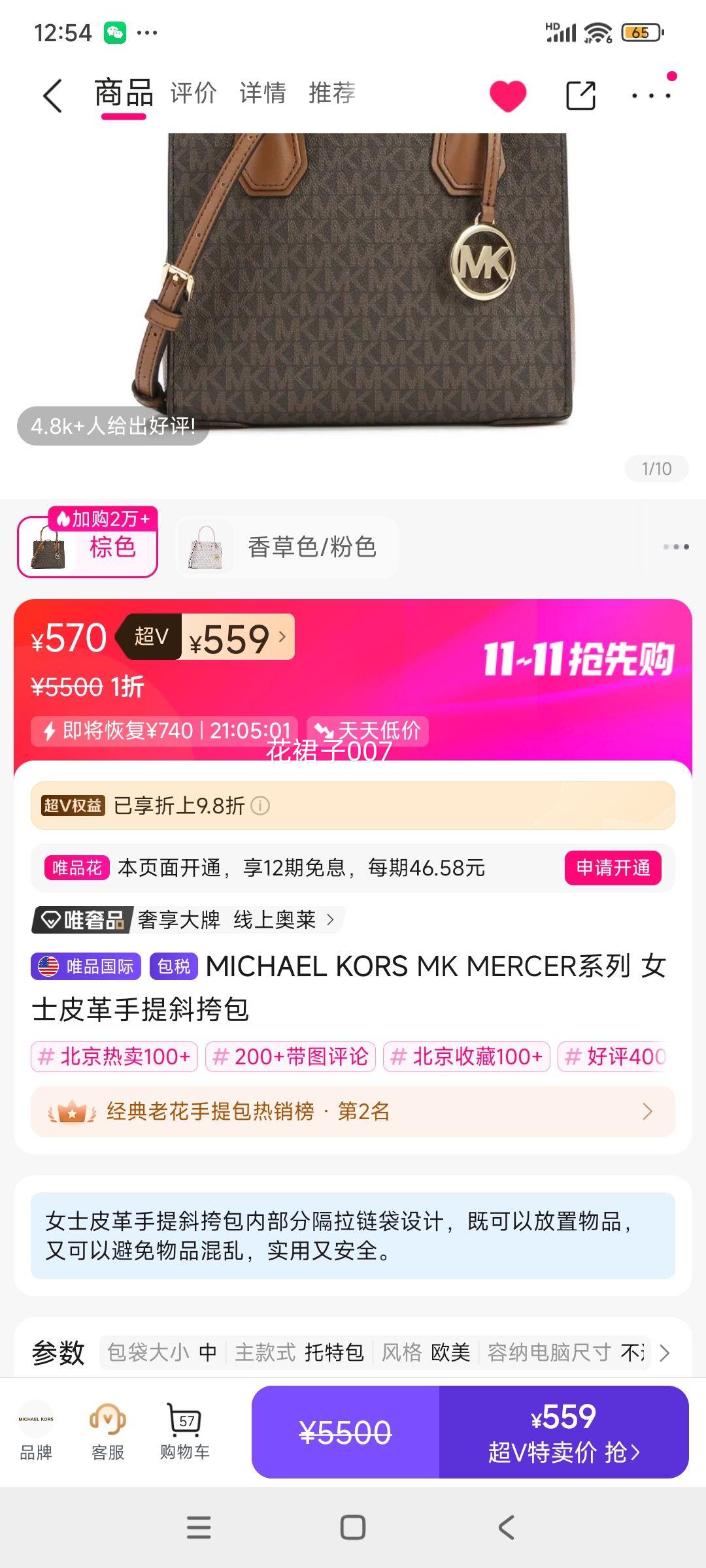Go back using the back arrow
This screenshot has width=706, height=1568.
pyautogui.click(x=51, y=93)
